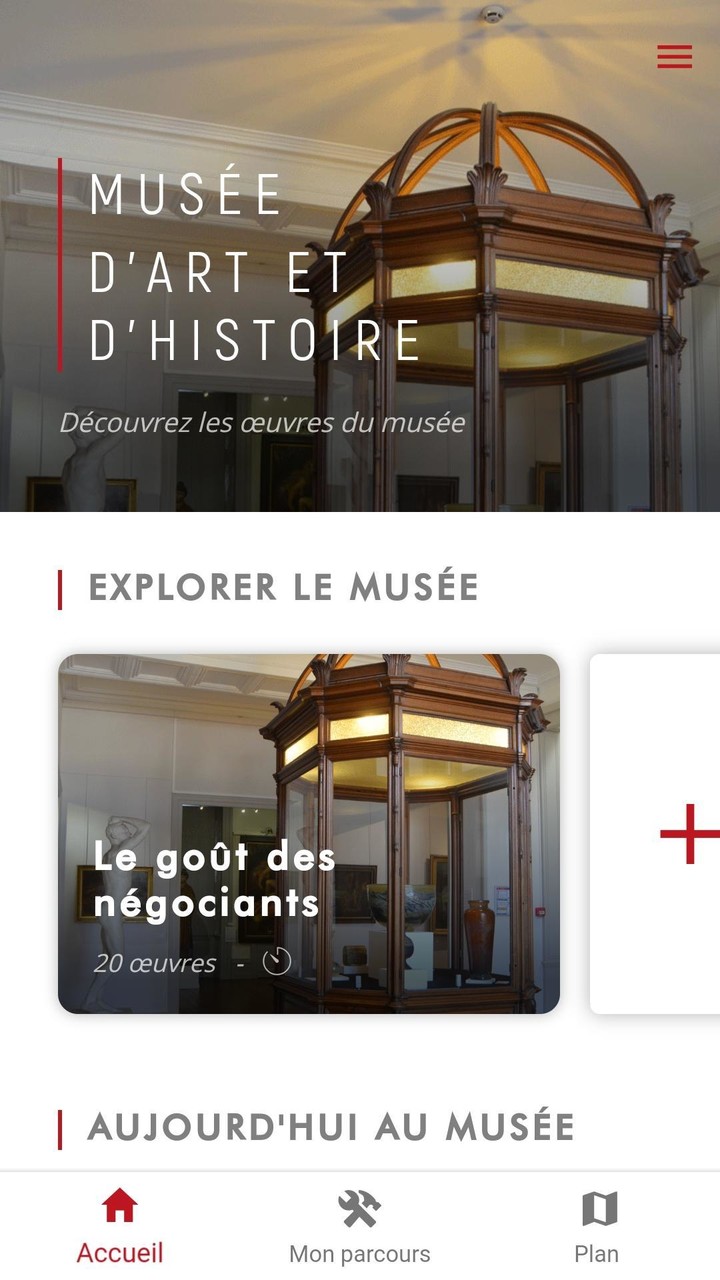Open the hamburger menu
The height and width of the screenshot is (1280, 720).
675,57
